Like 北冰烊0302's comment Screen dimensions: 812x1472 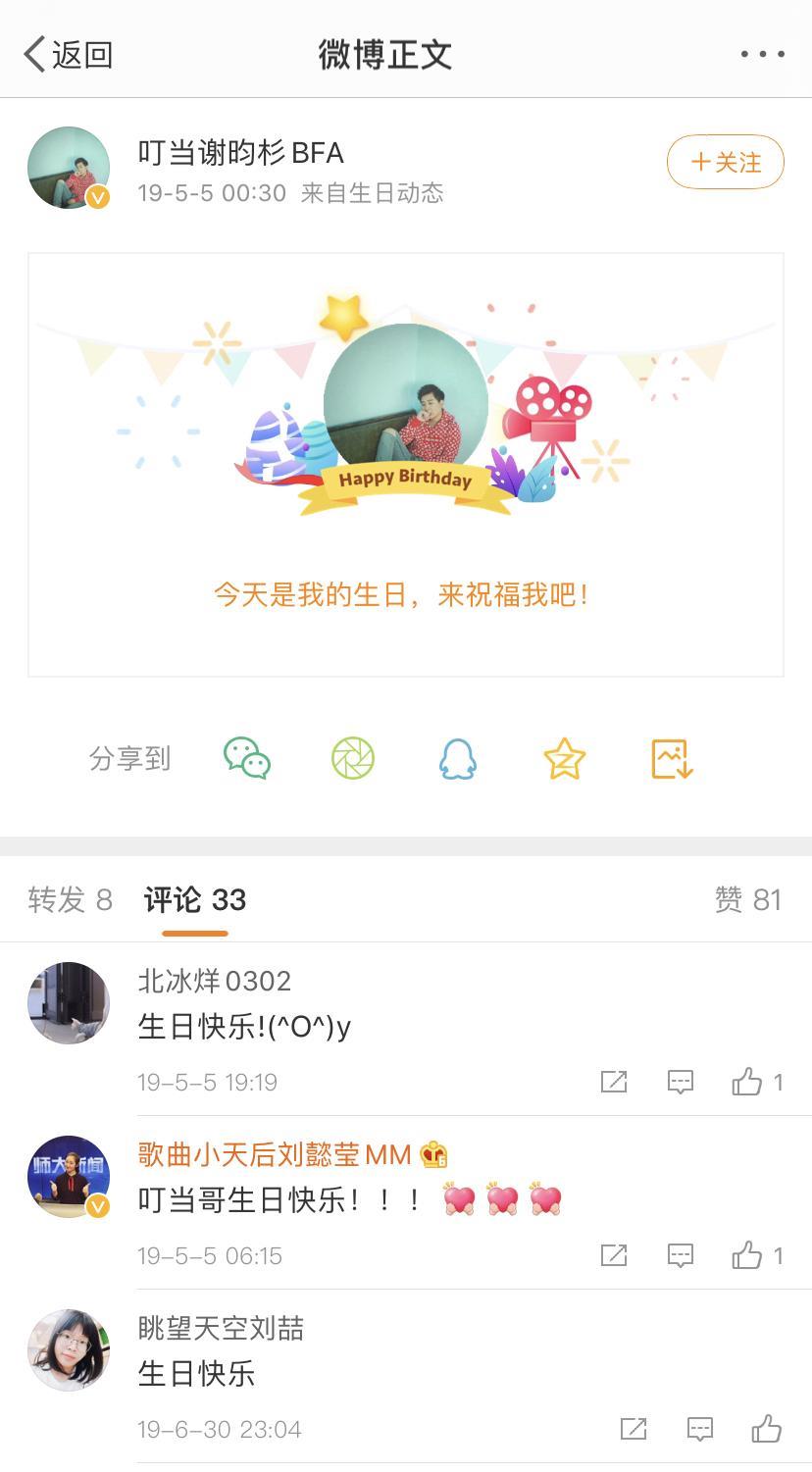pos(747,1082)
